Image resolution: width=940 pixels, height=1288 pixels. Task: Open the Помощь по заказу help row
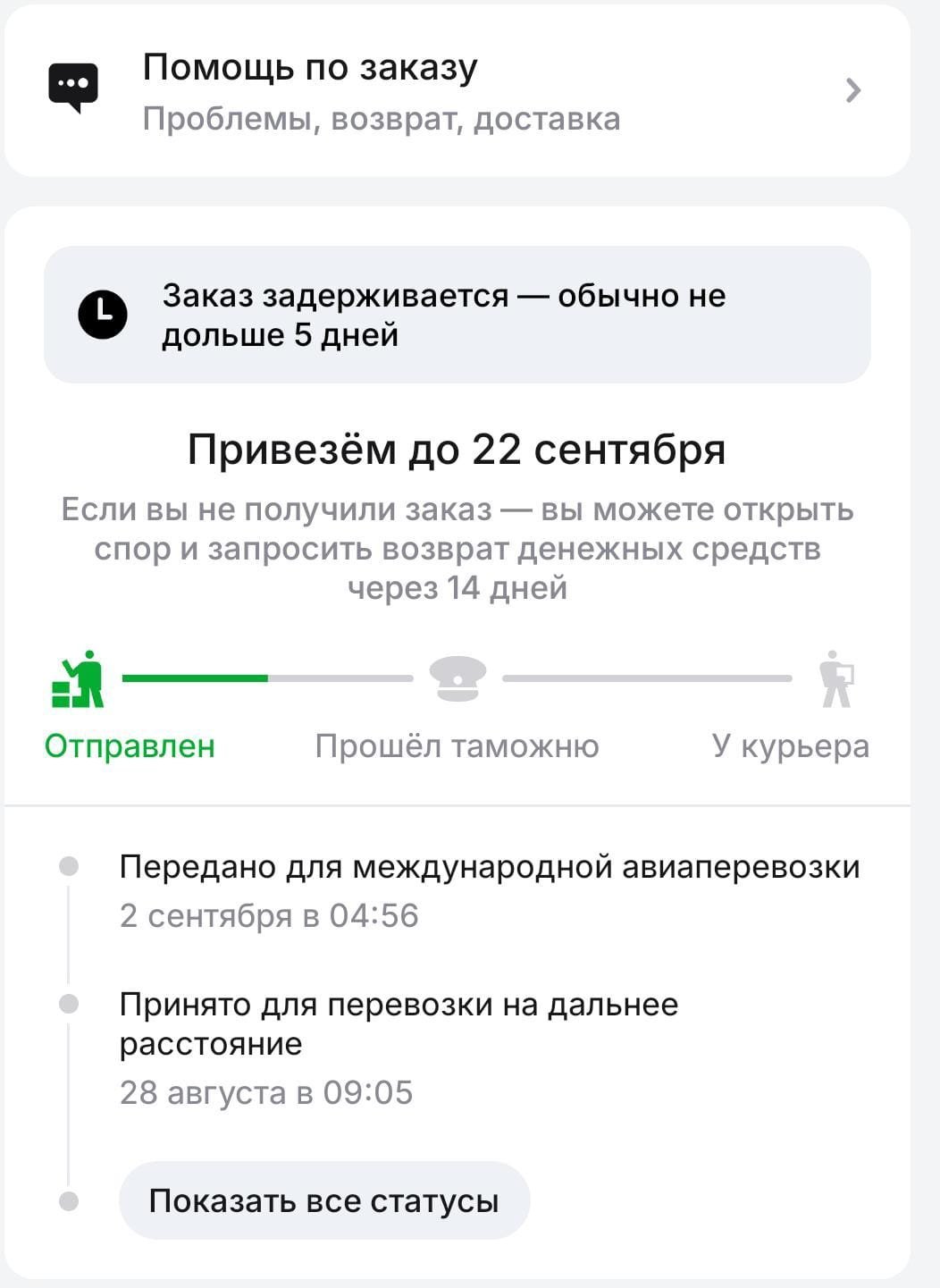[456, 91]
